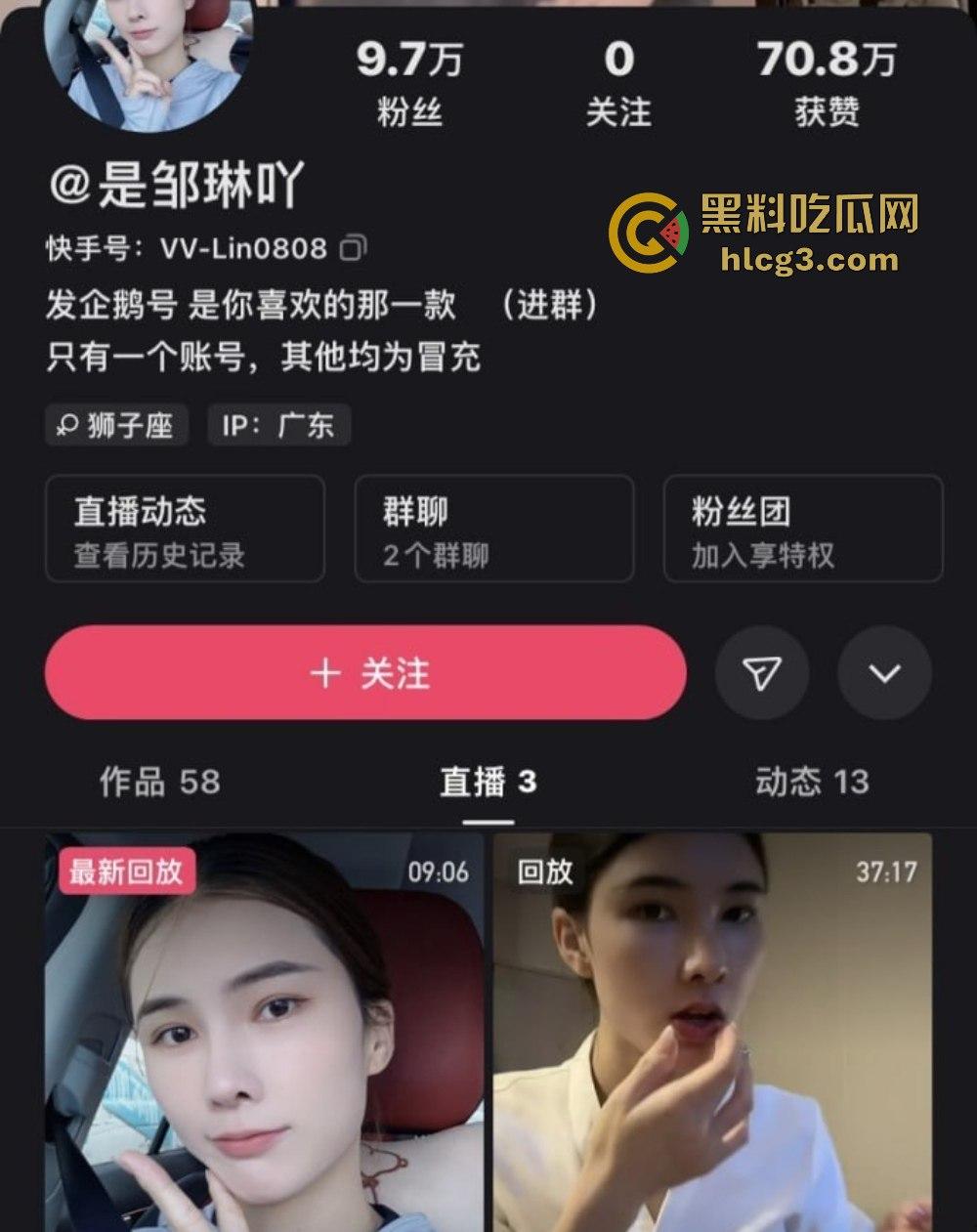This screenshot has width=977, height=1232.
Task: Open 直播动态 to view history records
Action: pyautogui.click(x=186, y=529)
